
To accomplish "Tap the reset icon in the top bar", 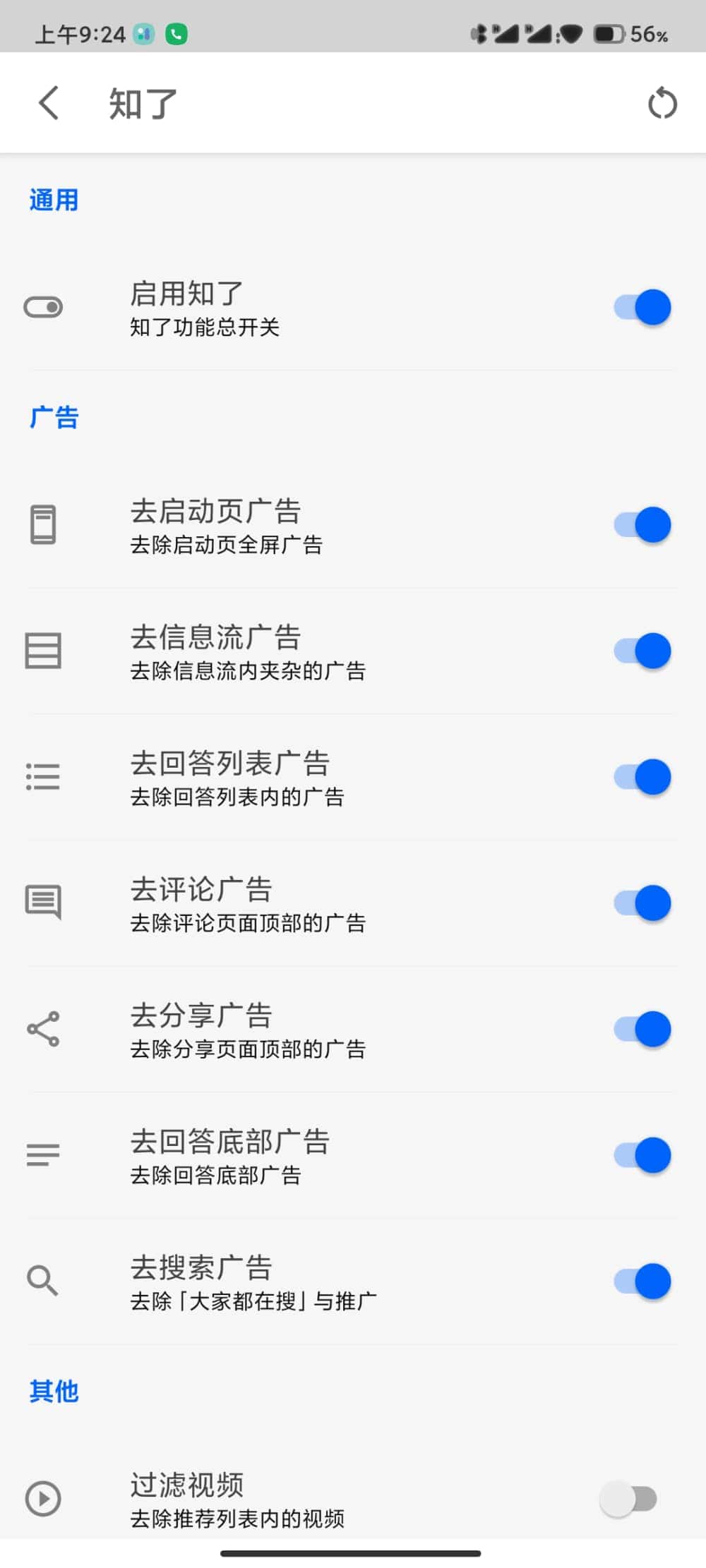I will (662, 103).
